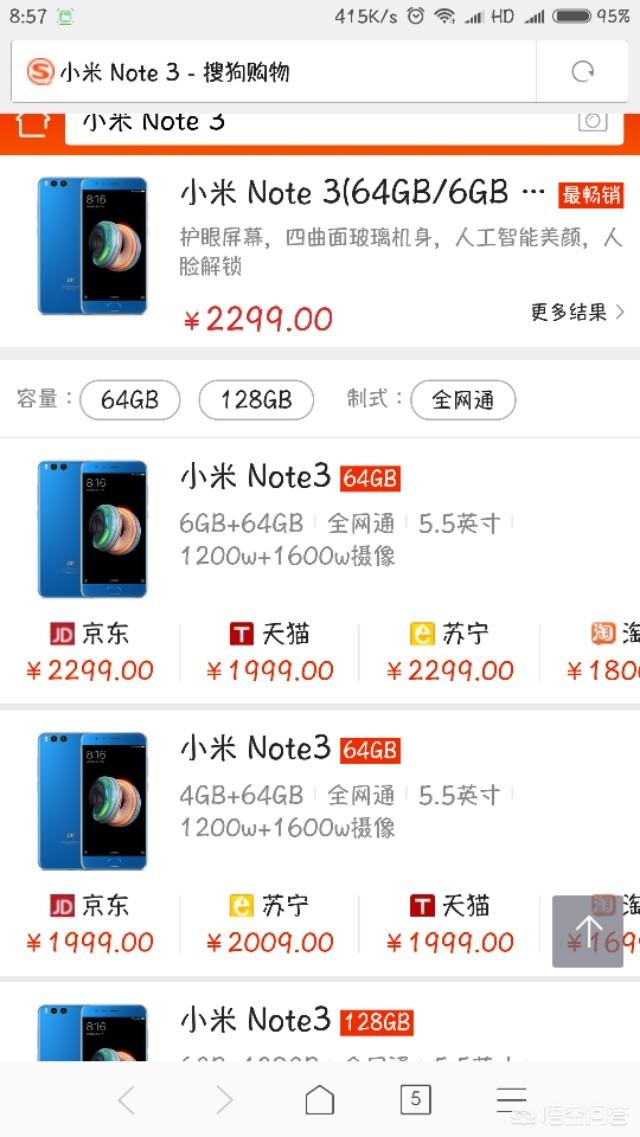The image size is (640, 1137).
Task: Go back with the browser back arrow
Action: (126, 1100)
